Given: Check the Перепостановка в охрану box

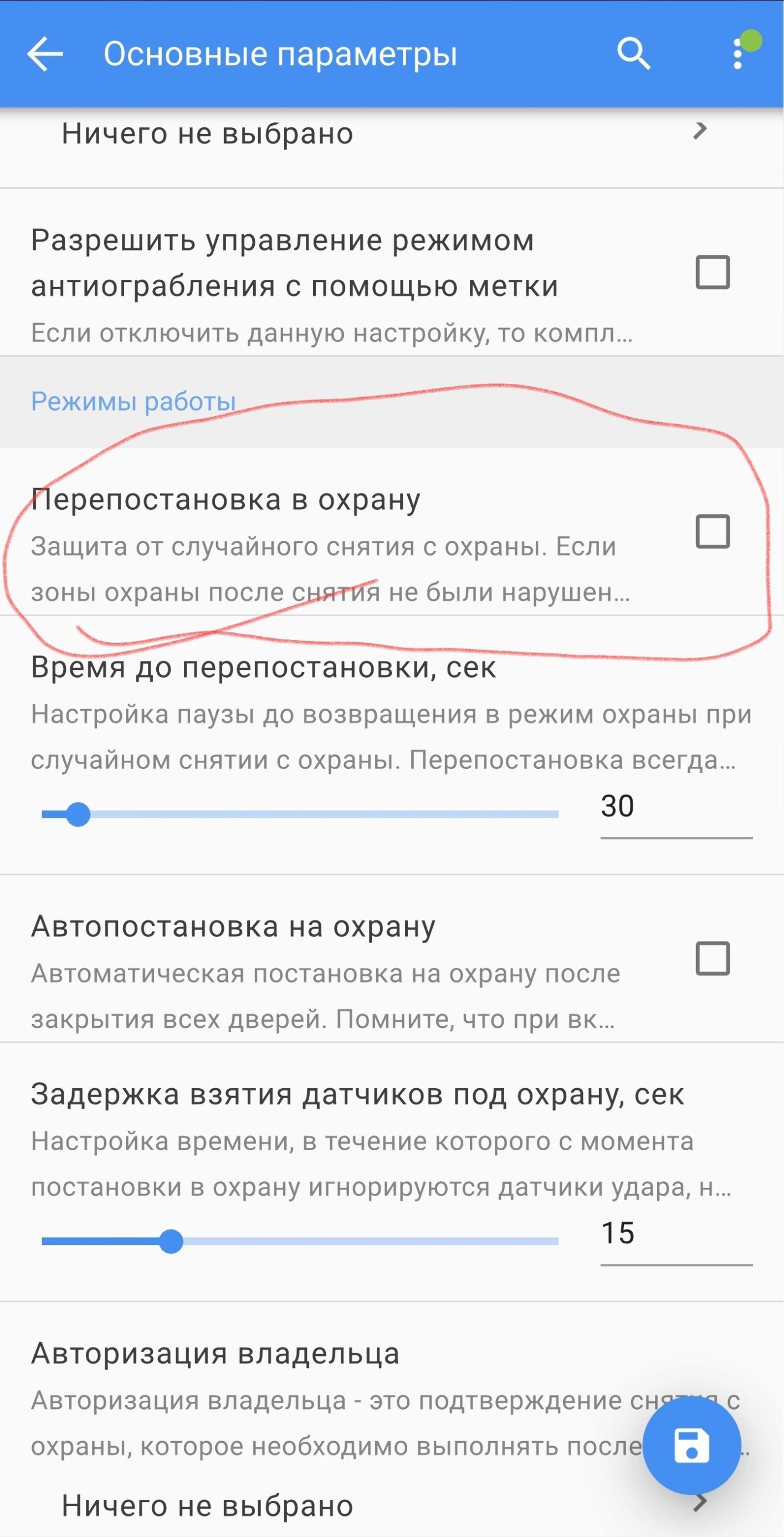Looking at the screenshot, I should [713, 531].
